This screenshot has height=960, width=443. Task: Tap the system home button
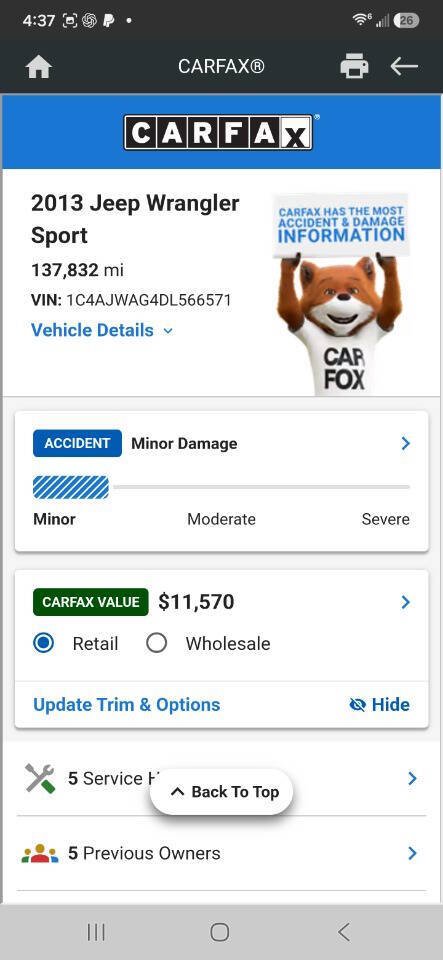(220, 932)
